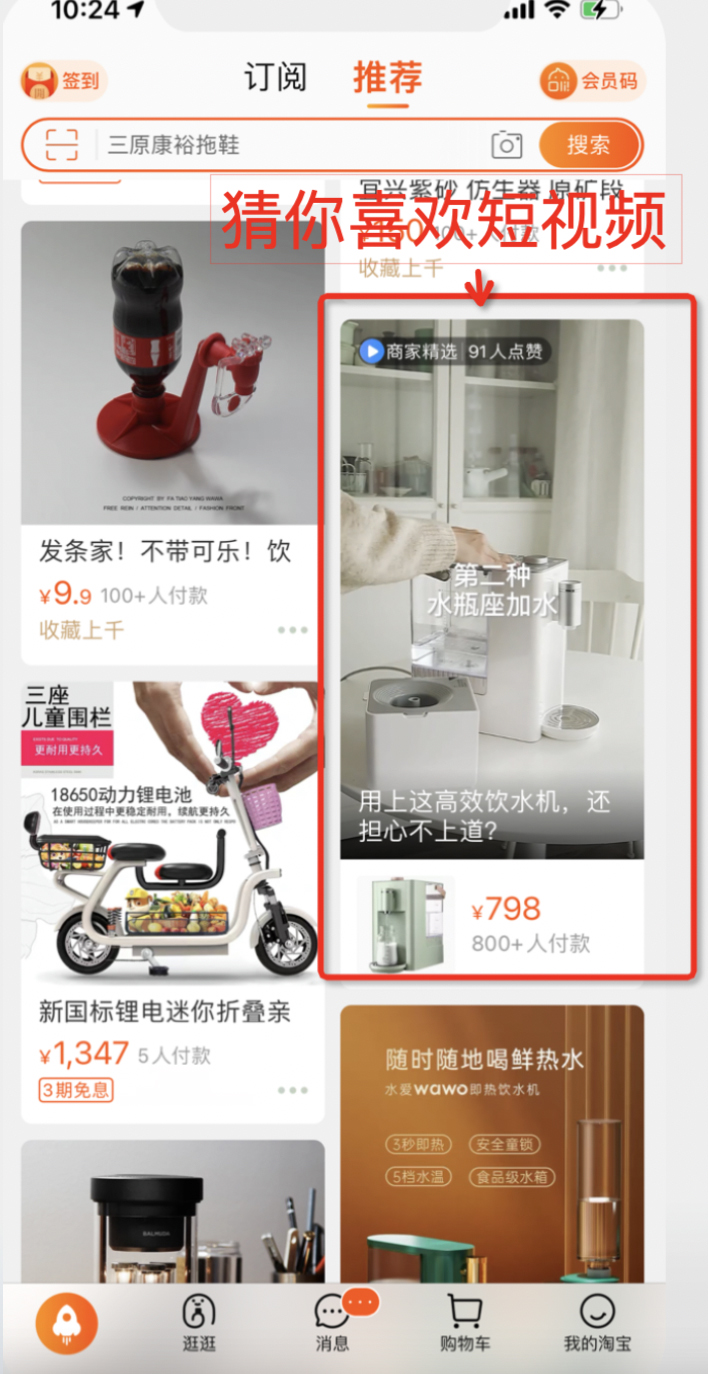The height and width of the screenshot is (1374, 708).
Task: Open more options on electric bike card
Action: tap(293, 1090)
